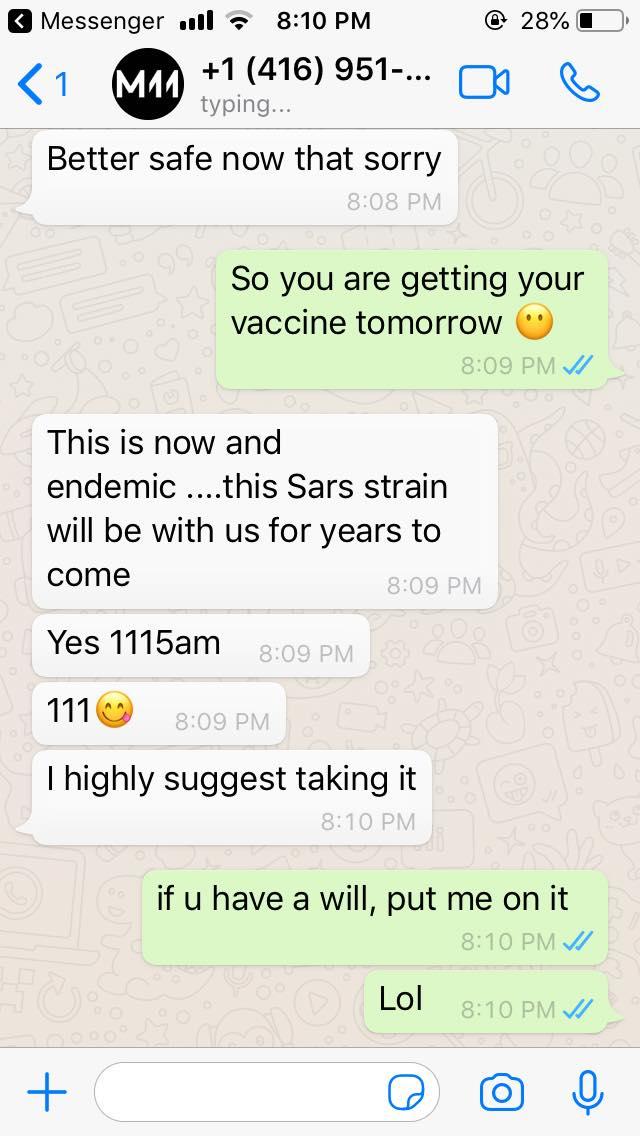The height and width of the screenshot is (1136, 640).
Task: Open the attachment plus menu
Action: 46,1093
